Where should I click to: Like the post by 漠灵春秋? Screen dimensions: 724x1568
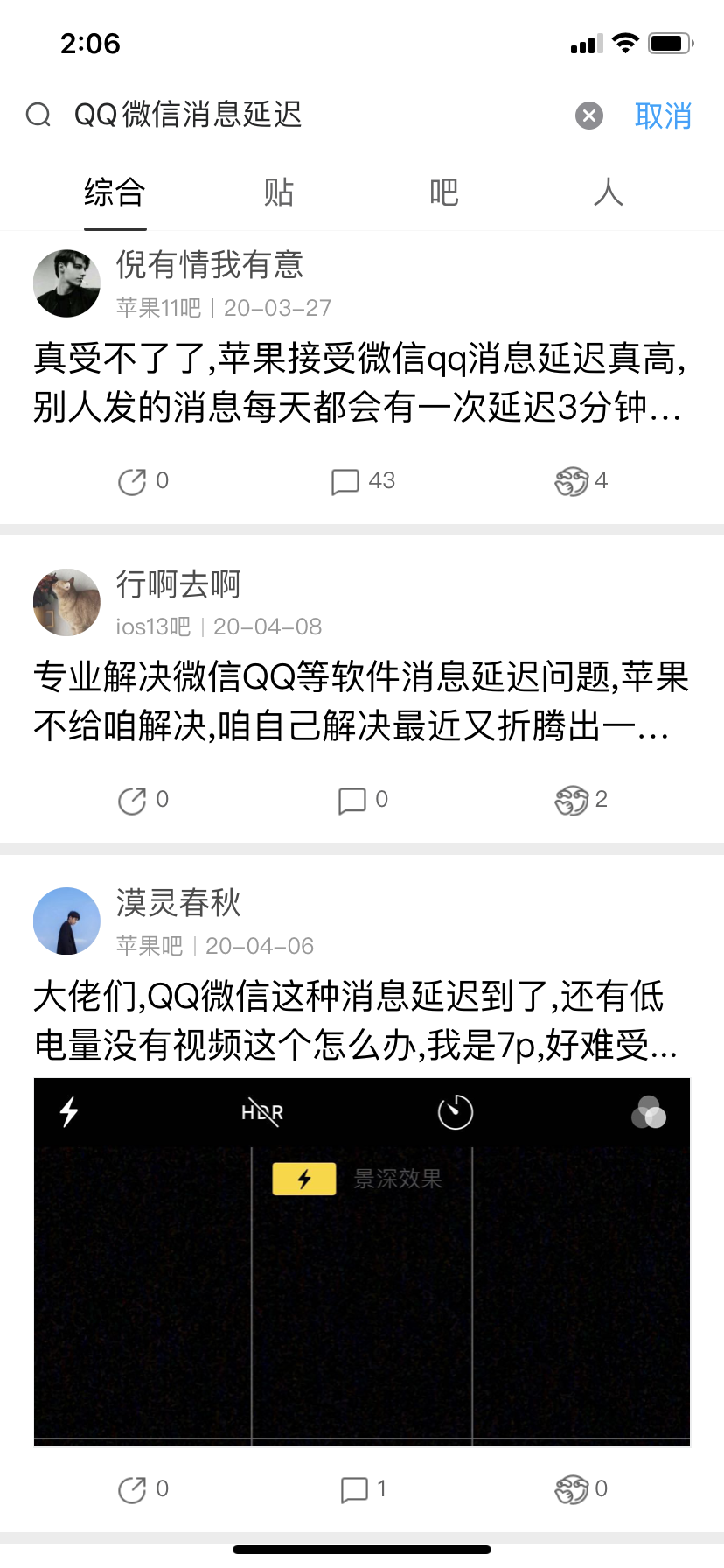tap(581, 1489)
